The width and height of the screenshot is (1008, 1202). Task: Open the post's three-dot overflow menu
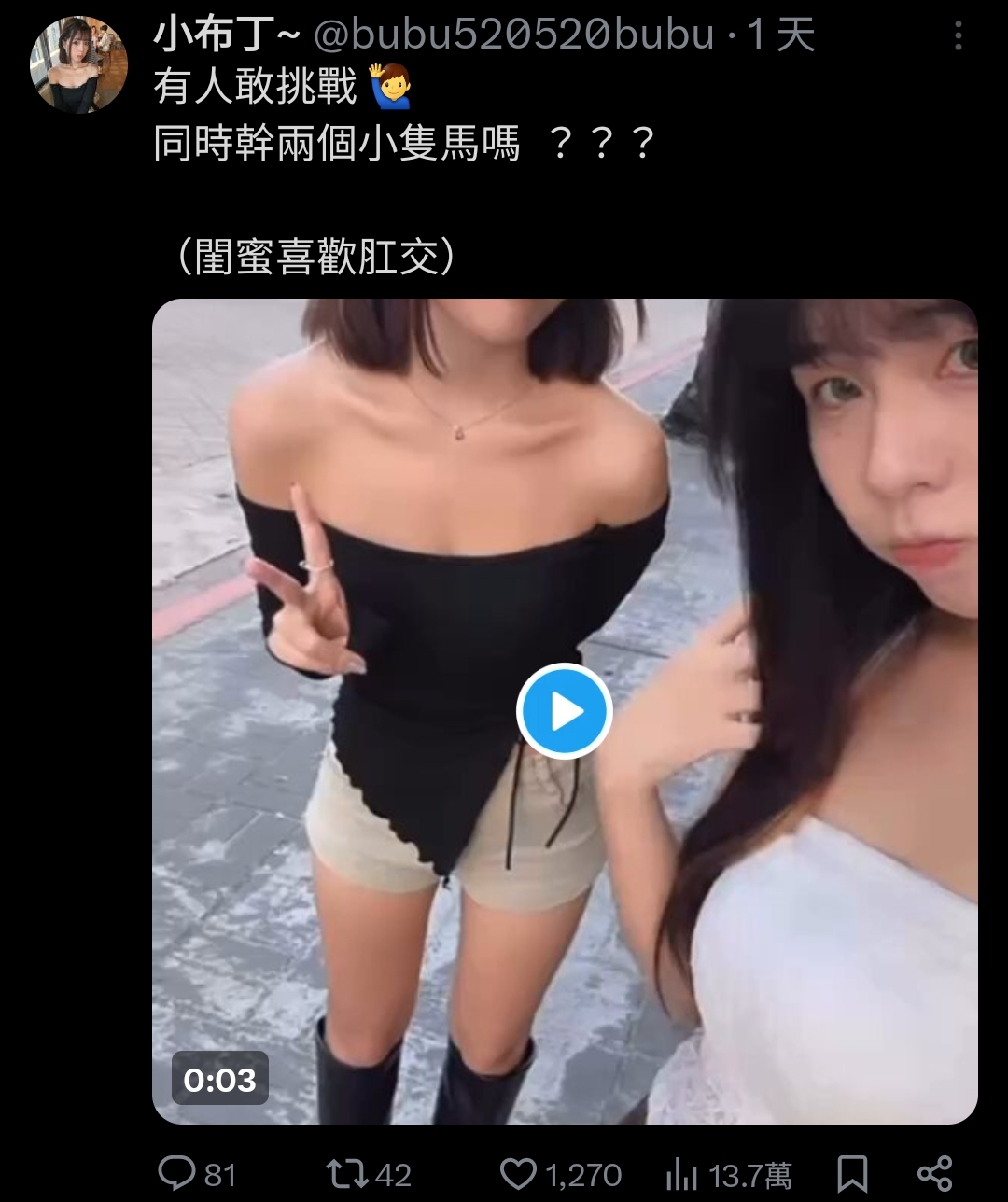pos(959,36)
